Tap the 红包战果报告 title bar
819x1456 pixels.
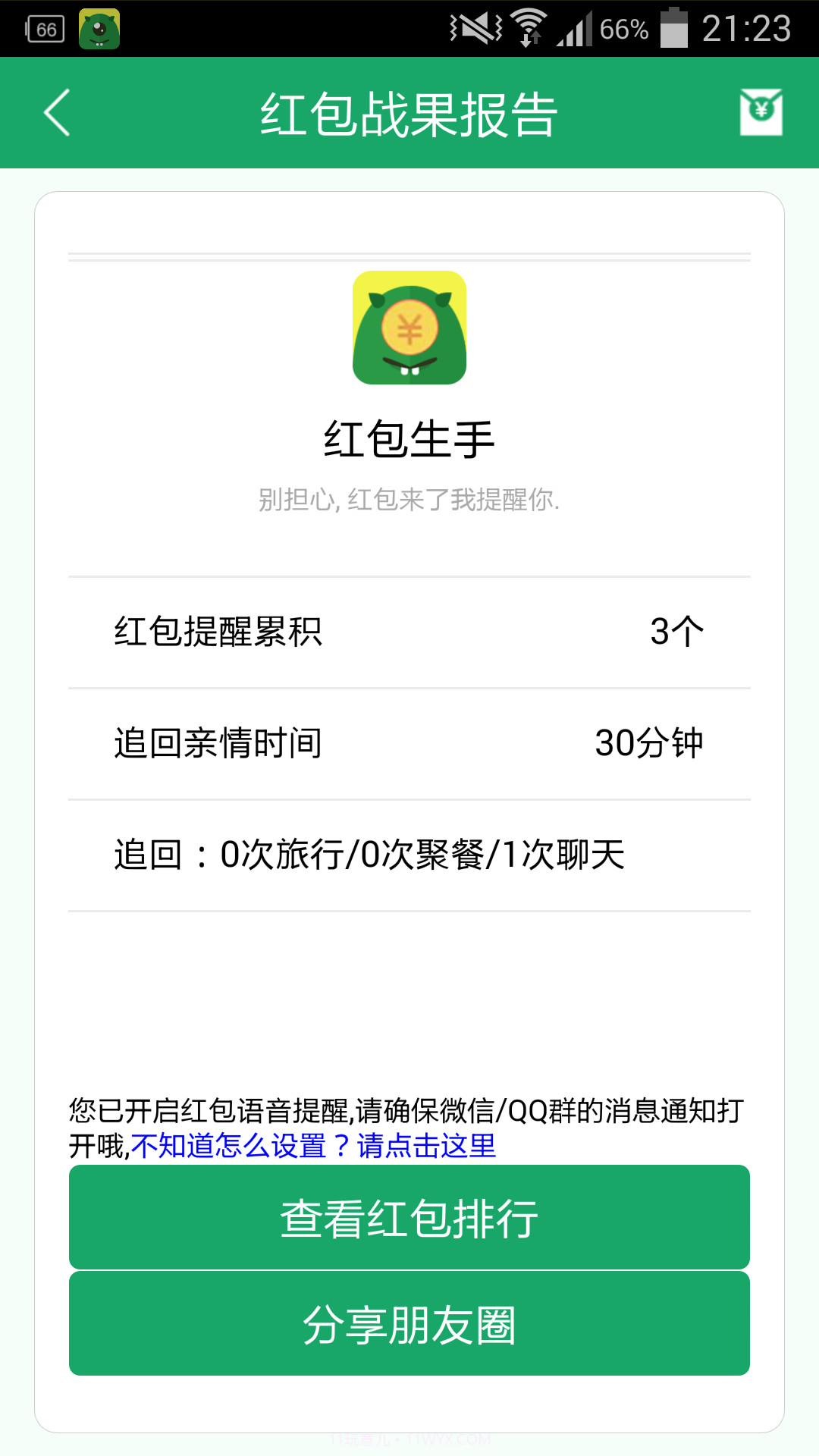[409, 112]
